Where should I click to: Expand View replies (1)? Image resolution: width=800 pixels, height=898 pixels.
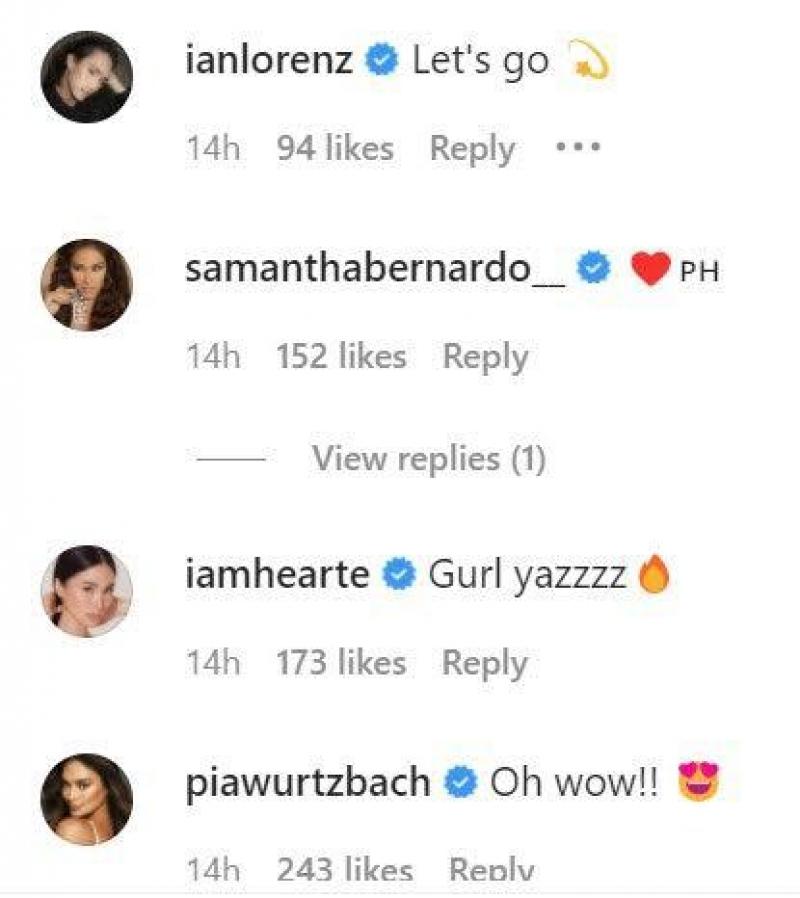pyautogui.click(x=428, y=458)
